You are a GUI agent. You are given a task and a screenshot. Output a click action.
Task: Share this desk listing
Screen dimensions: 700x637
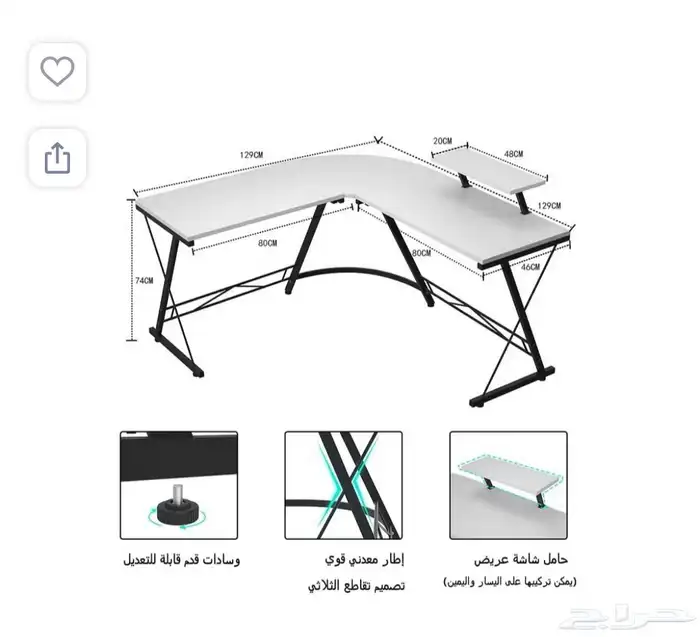58,158
